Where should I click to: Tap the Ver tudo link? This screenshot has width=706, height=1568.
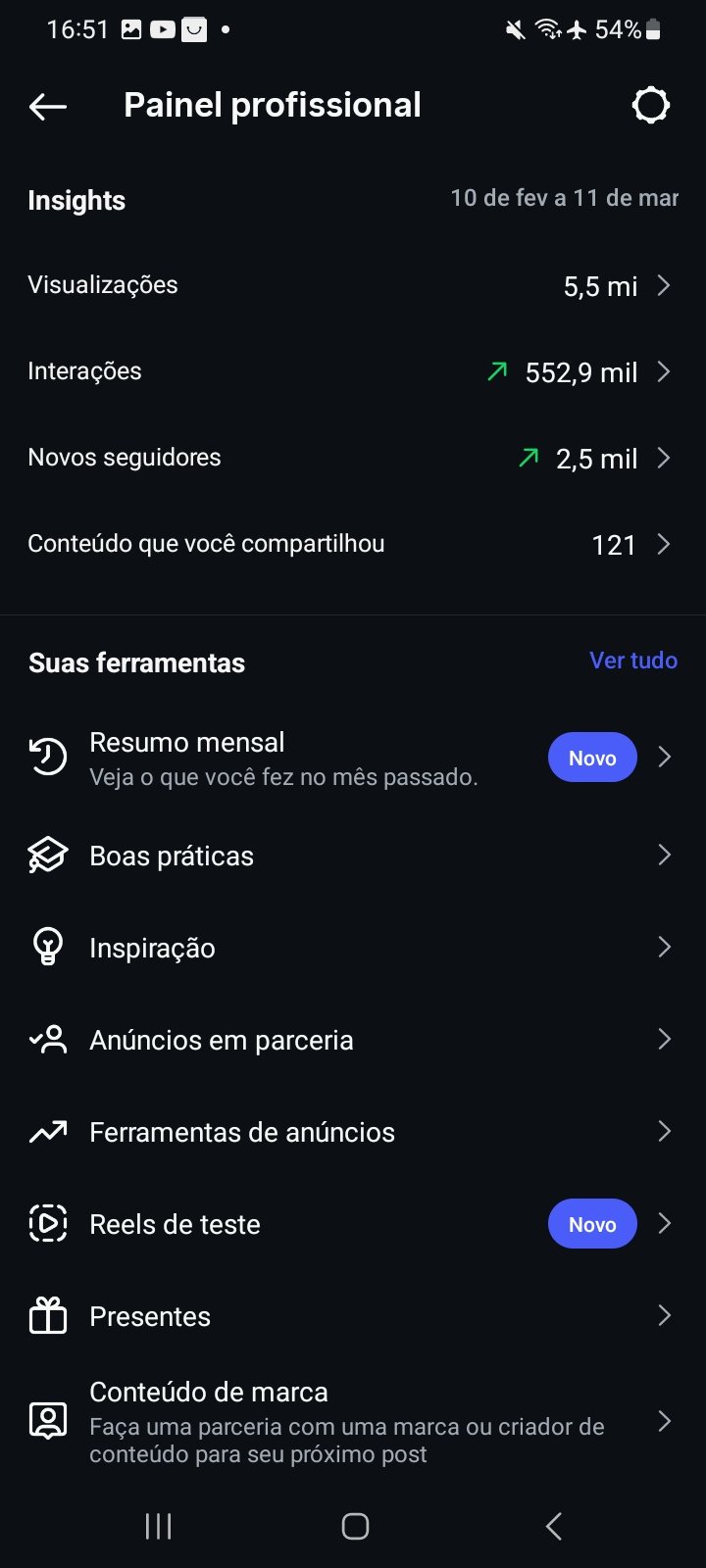point(632,661)
